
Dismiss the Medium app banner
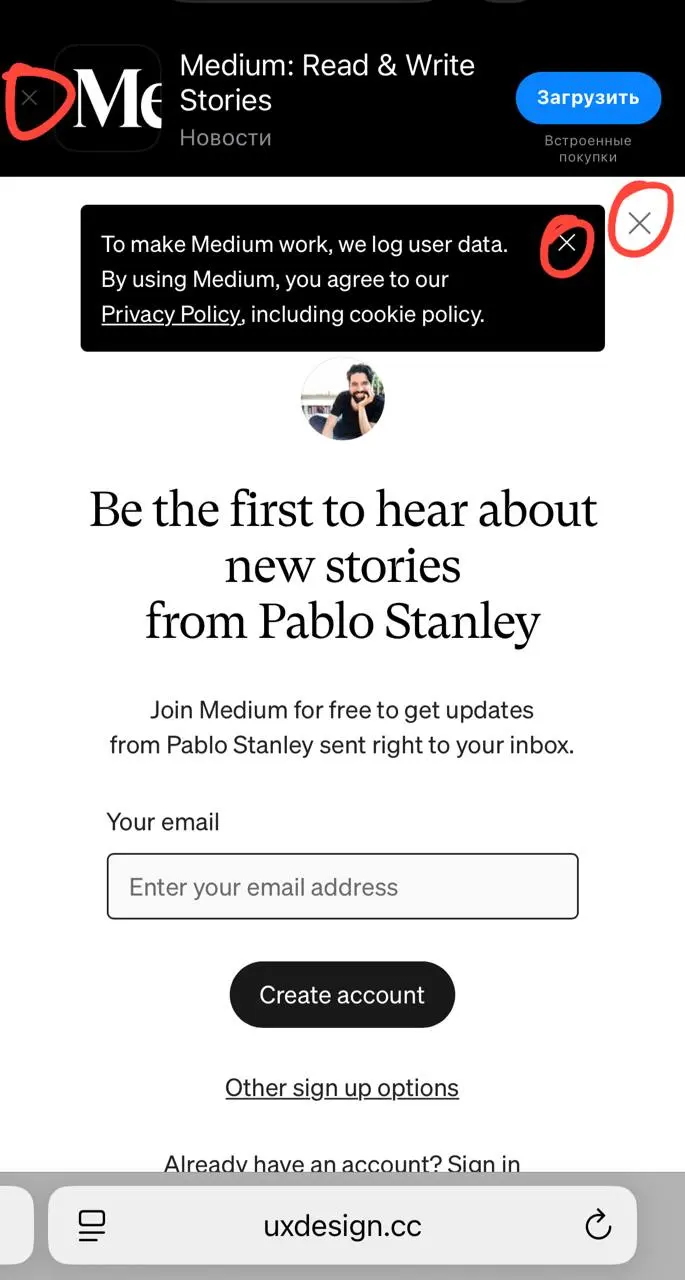coord(30,98)
